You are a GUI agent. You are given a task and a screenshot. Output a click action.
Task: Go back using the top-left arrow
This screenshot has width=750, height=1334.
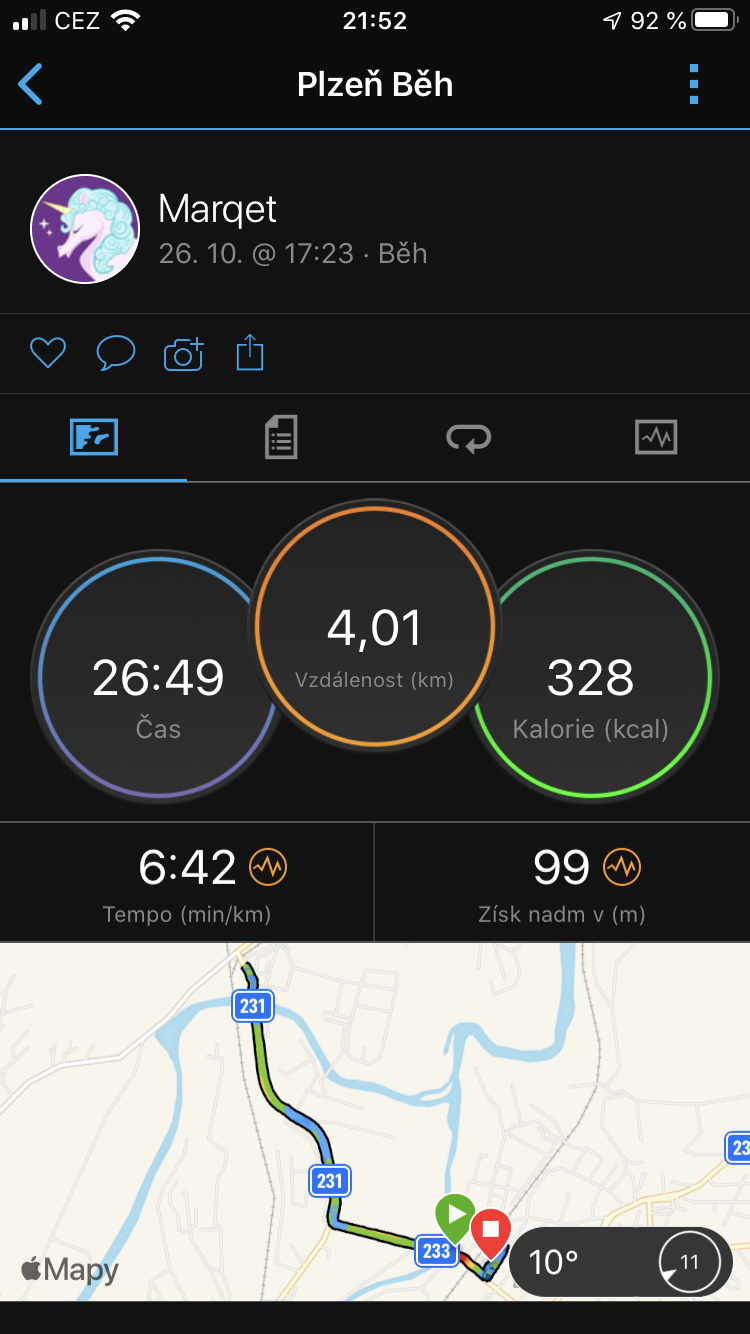(x=31, y=85)
